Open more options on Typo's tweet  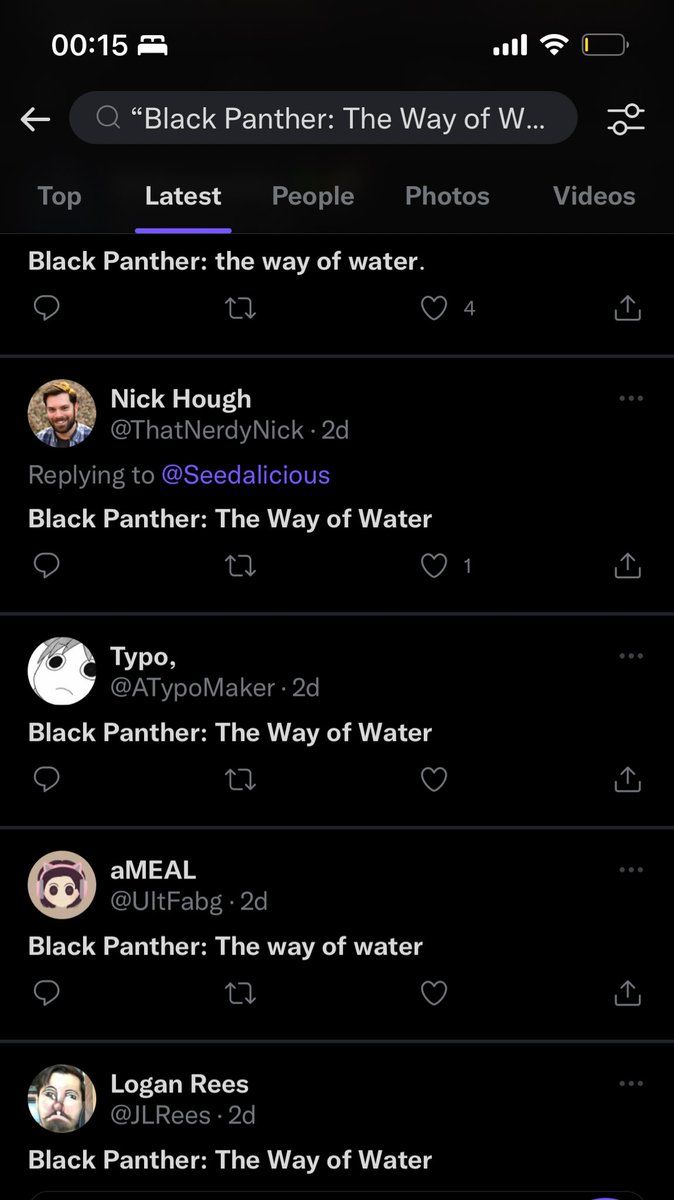pyautogui.click(x=631, y=656)
